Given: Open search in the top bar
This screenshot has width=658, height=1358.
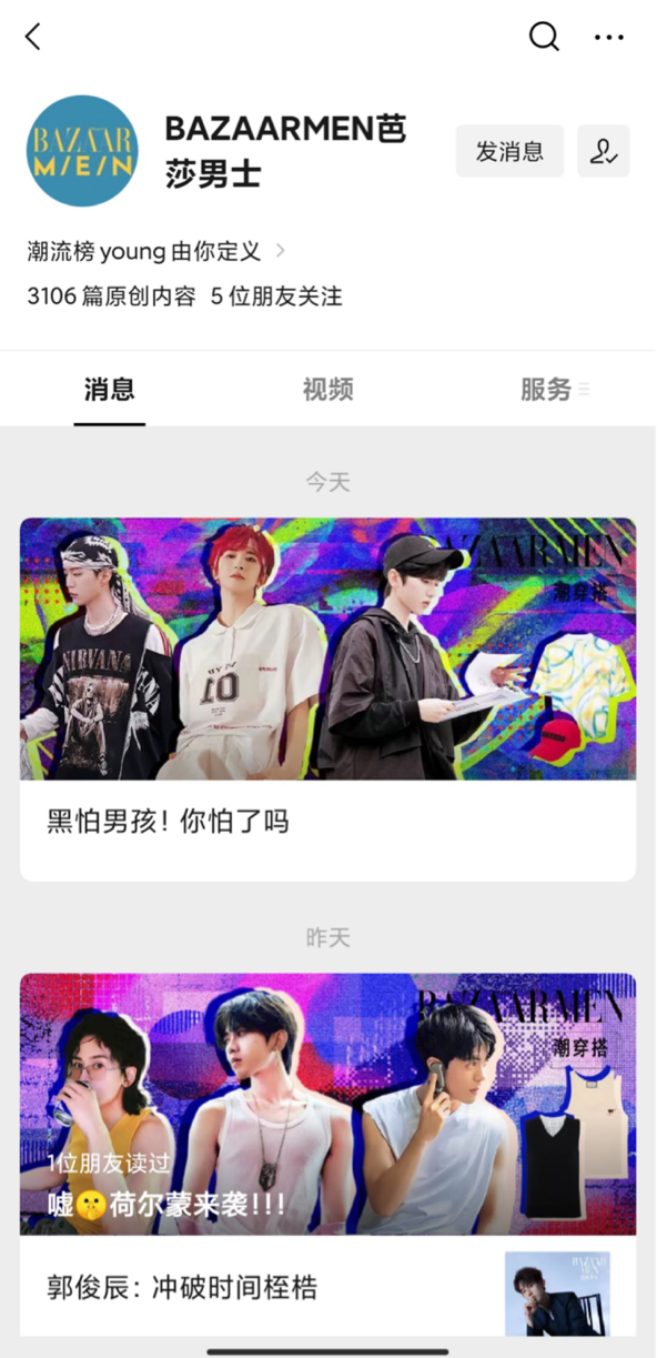Looking at the screenshot, I should [543, 37].
